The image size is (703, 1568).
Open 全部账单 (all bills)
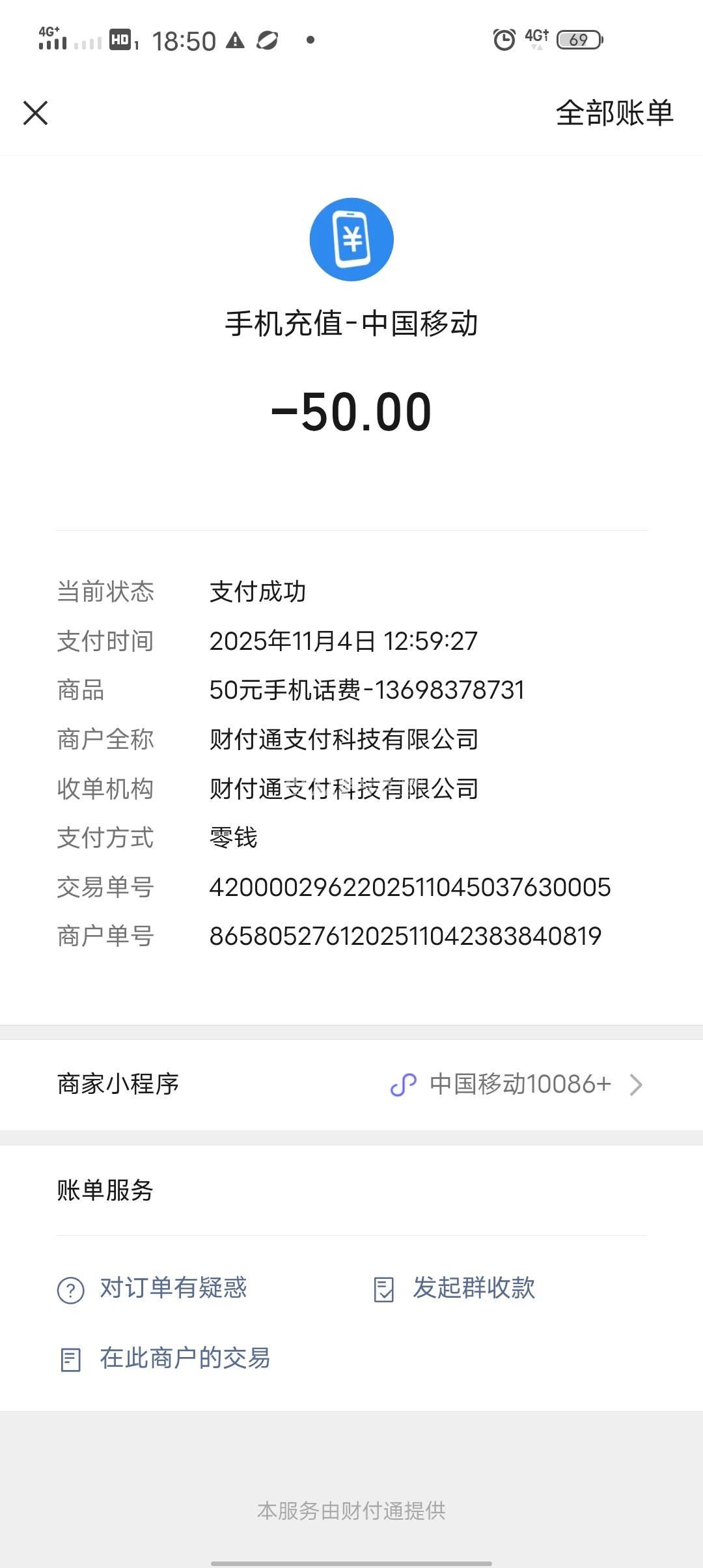click(x=614, y=113)
